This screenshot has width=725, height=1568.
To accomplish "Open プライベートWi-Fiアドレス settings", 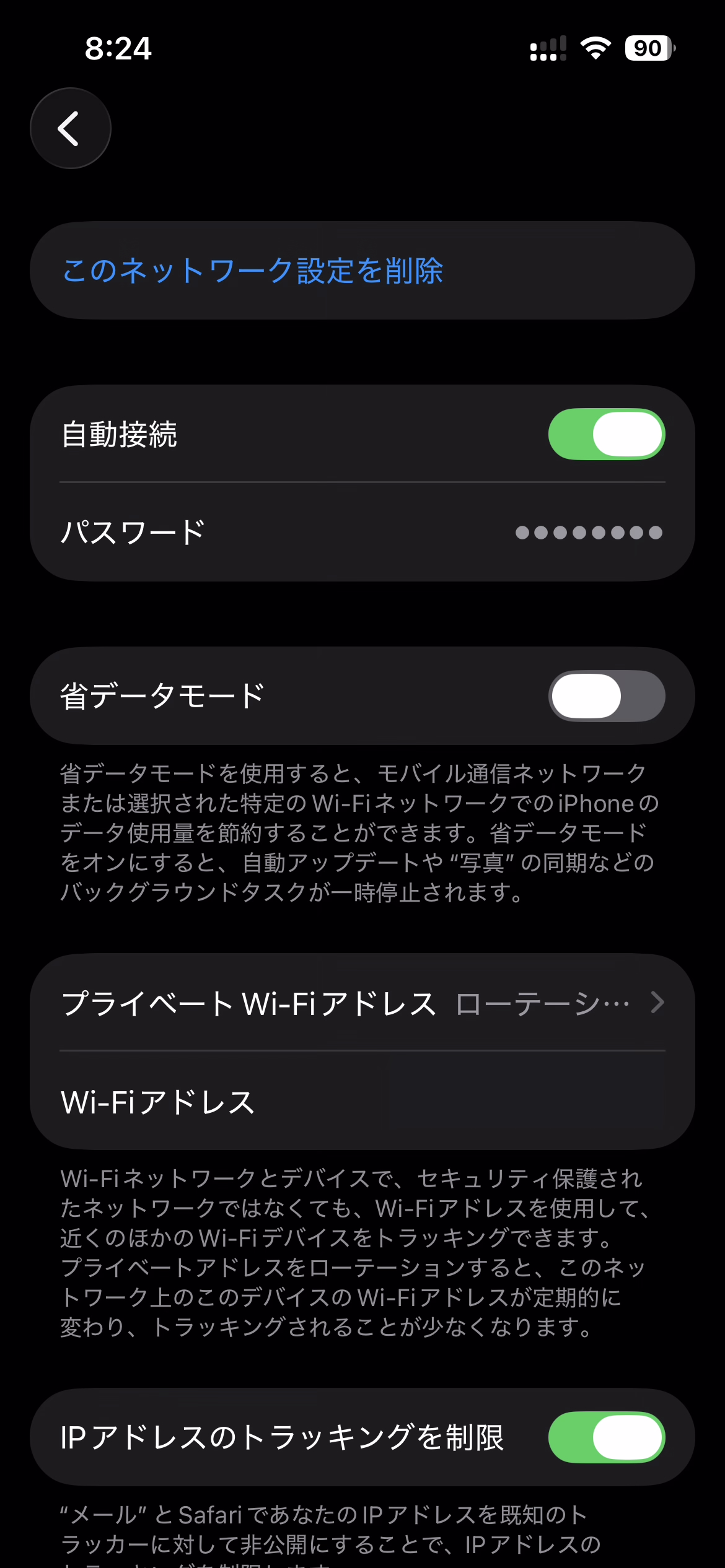I will point(362,1003).
